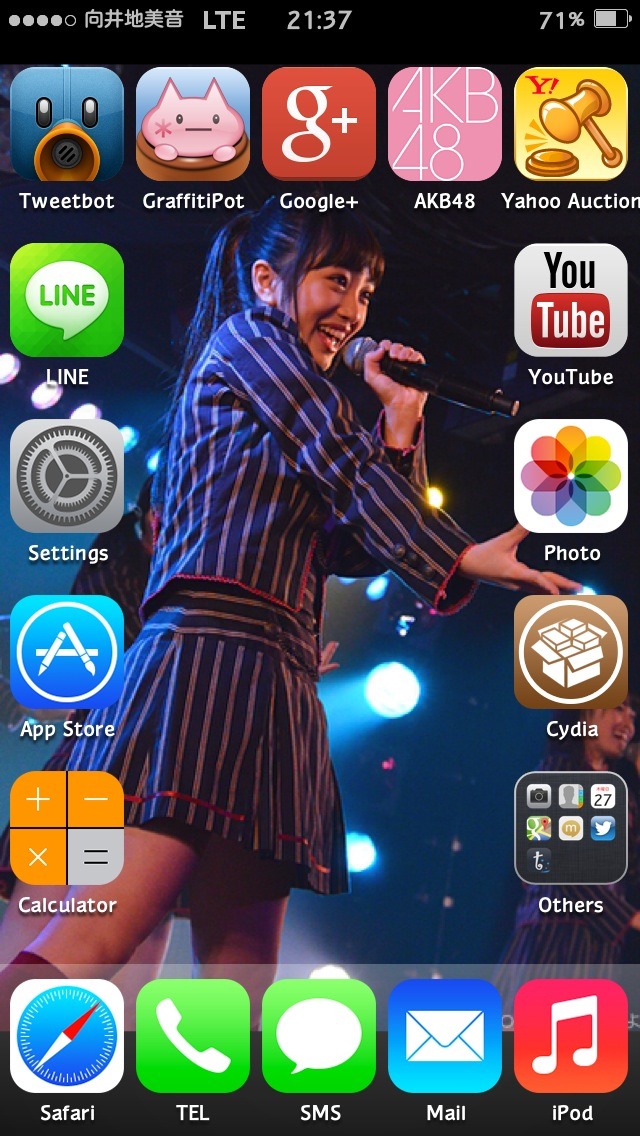
Task: Open the iPod music app
Action: pyautogui.click(x=571, y=1036)
